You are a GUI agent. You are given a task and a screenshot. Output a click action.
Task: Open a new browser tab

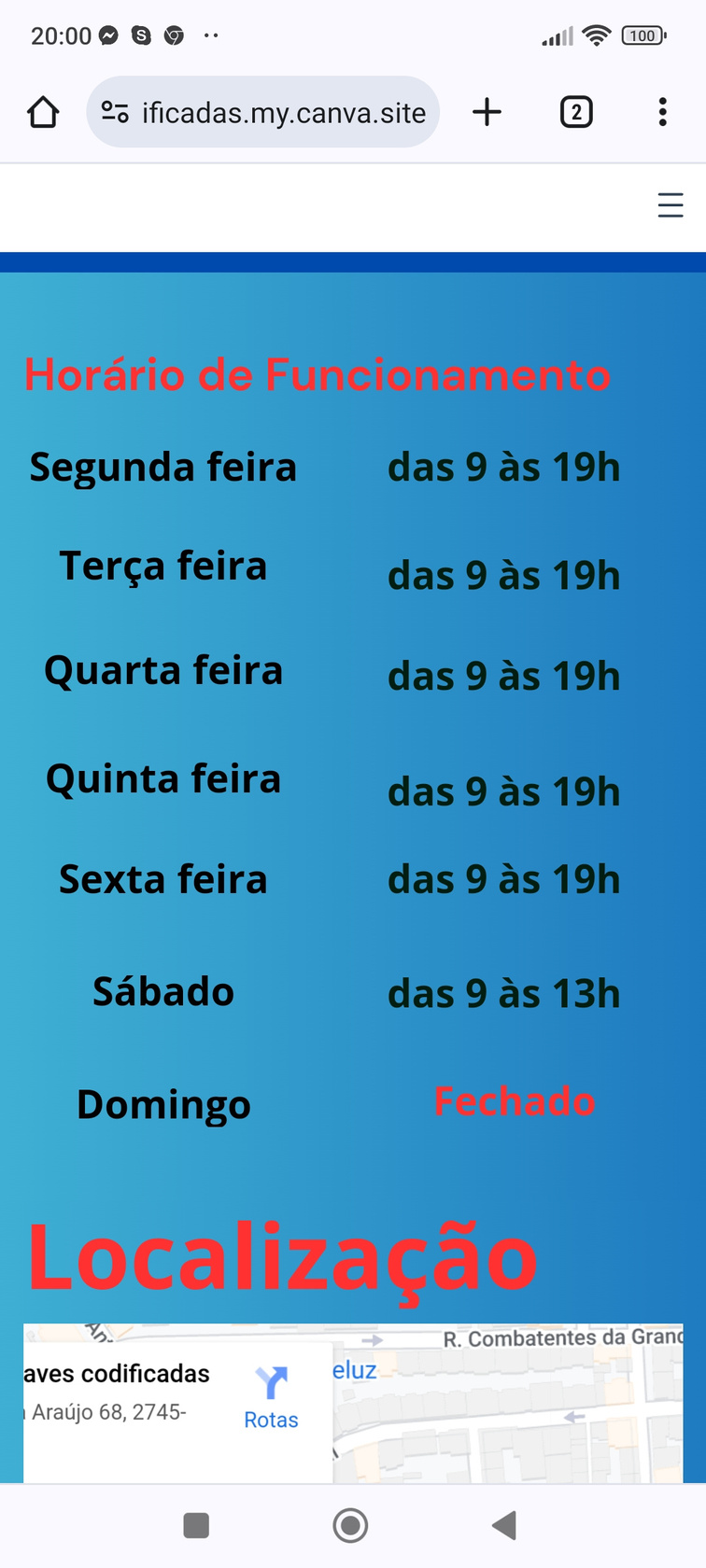pos(487,112)
